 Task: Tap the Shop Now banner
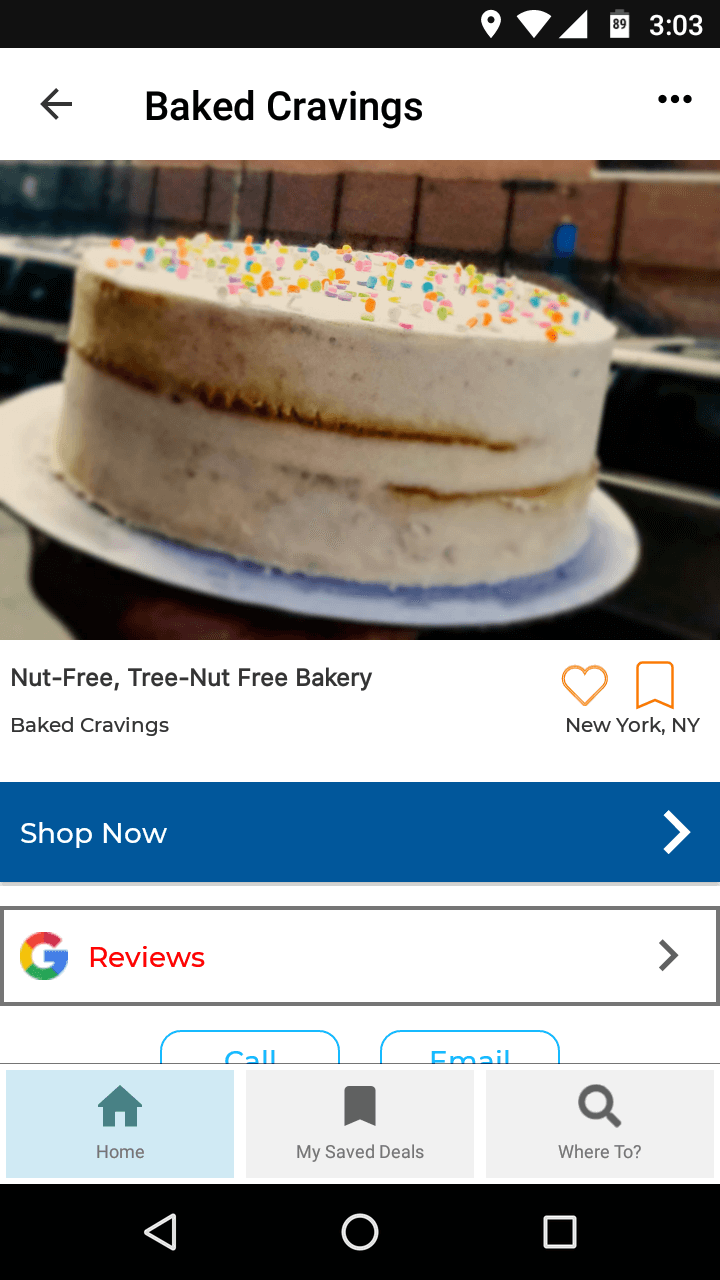(360, 832)
